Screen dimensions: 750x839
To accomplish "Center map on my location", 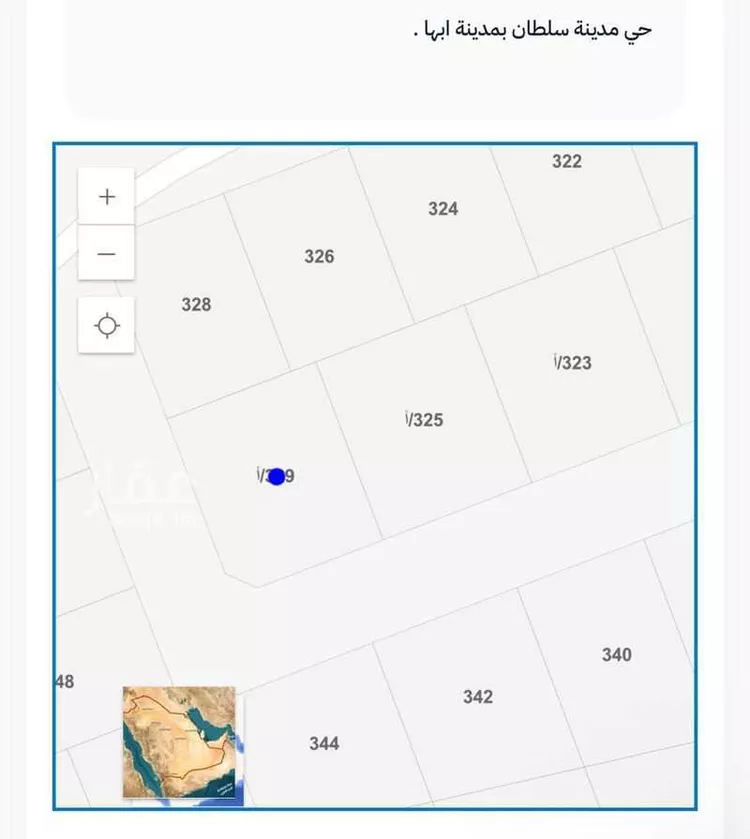I will coord(107,325).
